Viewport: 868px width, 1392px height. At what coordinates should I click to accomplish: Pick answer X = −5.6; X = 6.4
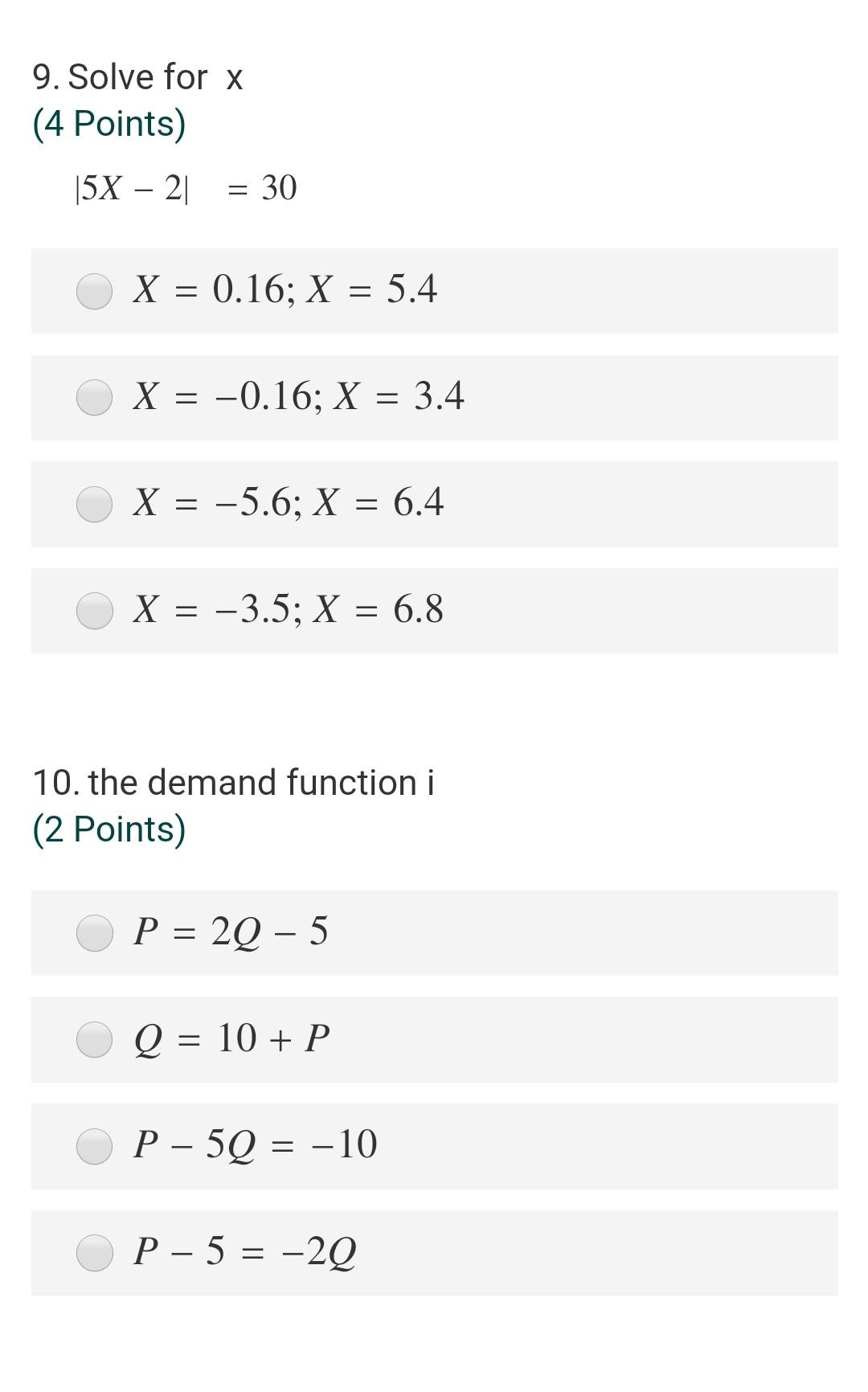click(94, 504)
